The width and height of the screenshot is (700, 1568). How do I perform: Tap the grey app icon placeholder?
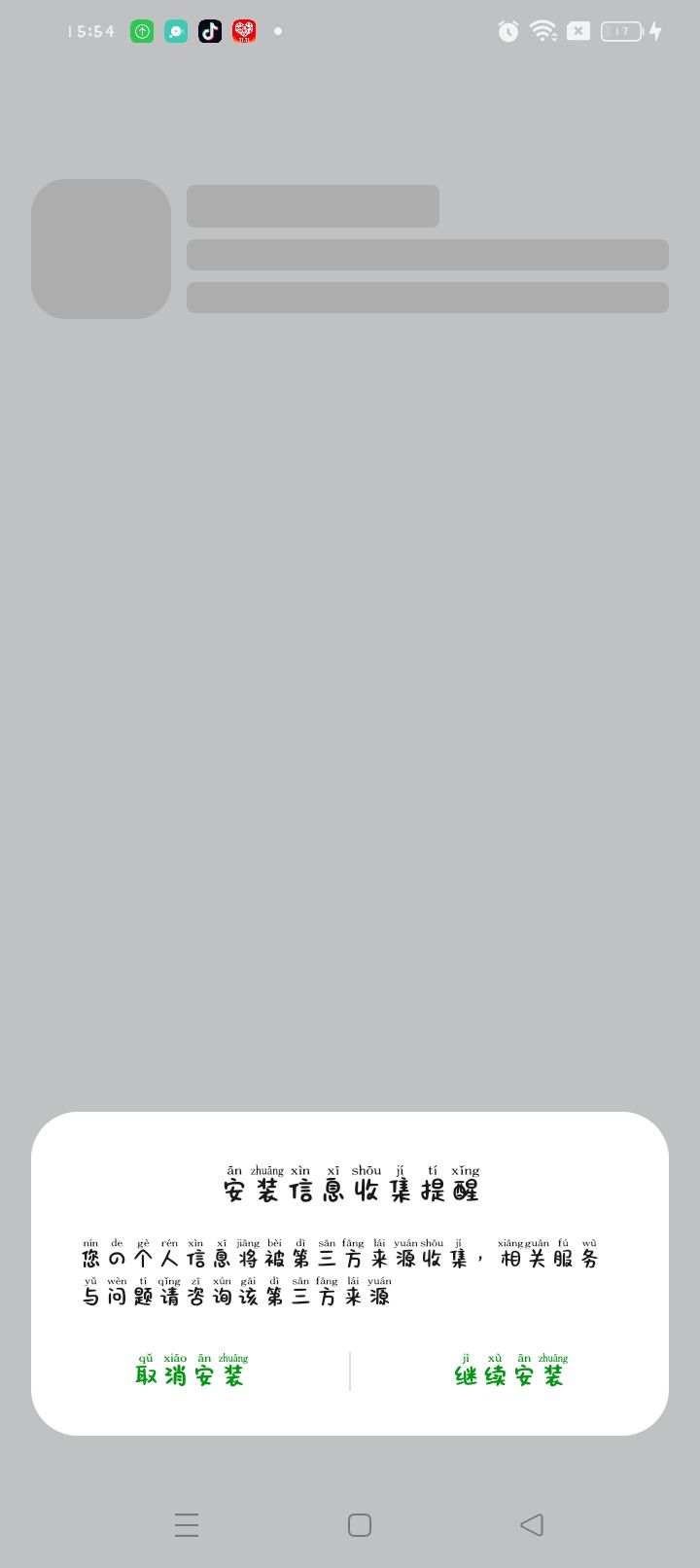pos(101,249)
